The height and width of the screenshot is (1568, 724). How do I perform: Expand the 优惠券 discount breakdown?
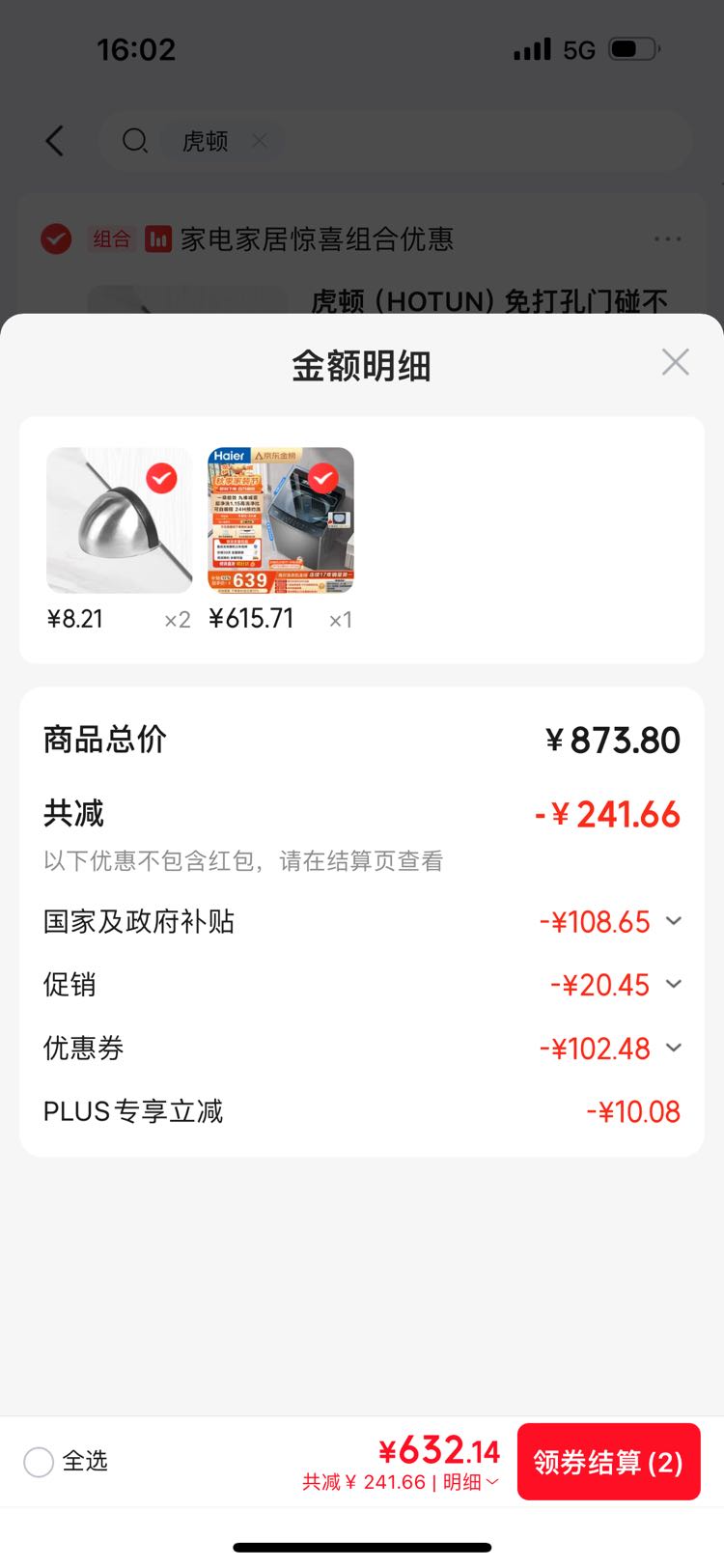674,1048
